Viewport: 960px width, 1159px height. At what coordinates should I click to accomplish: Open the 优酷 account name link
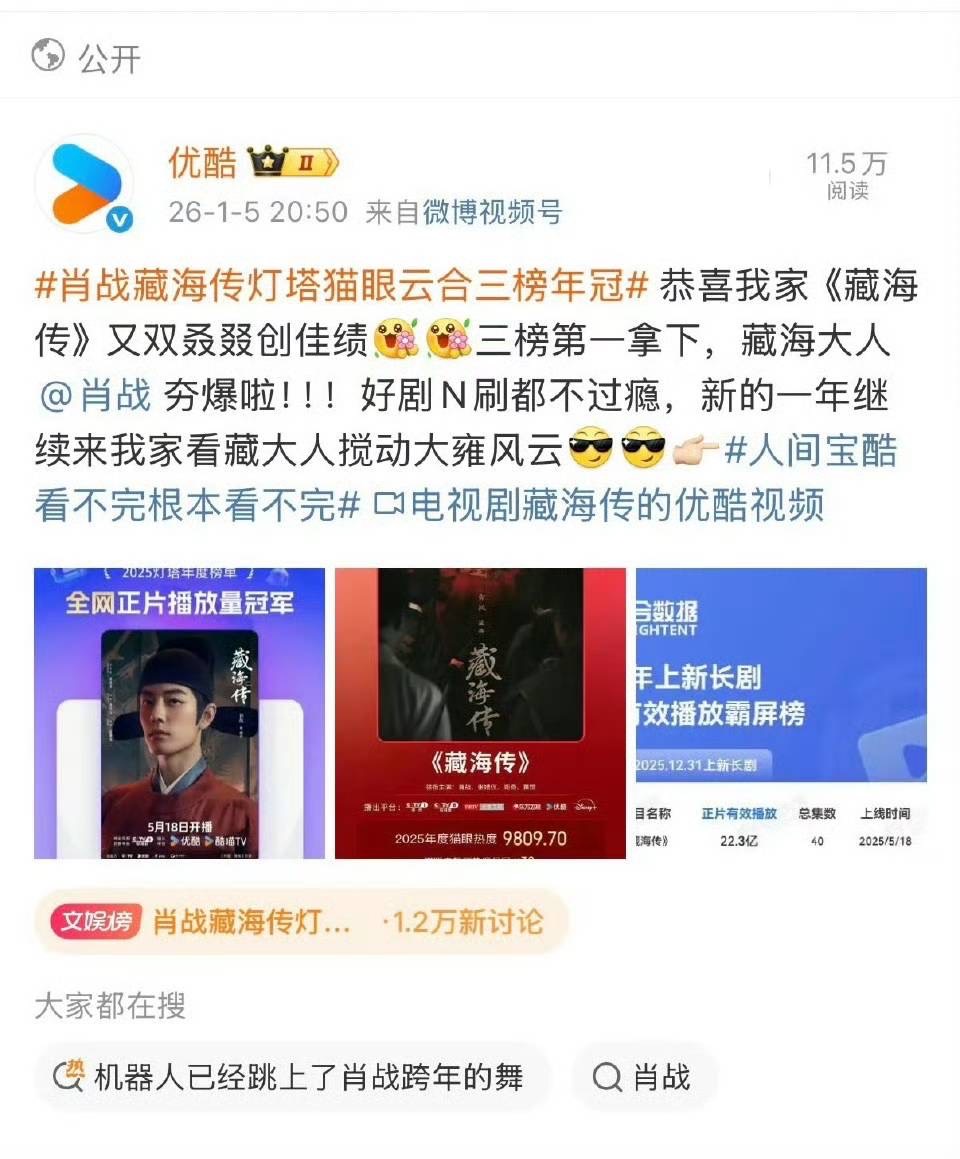[202, 162]
